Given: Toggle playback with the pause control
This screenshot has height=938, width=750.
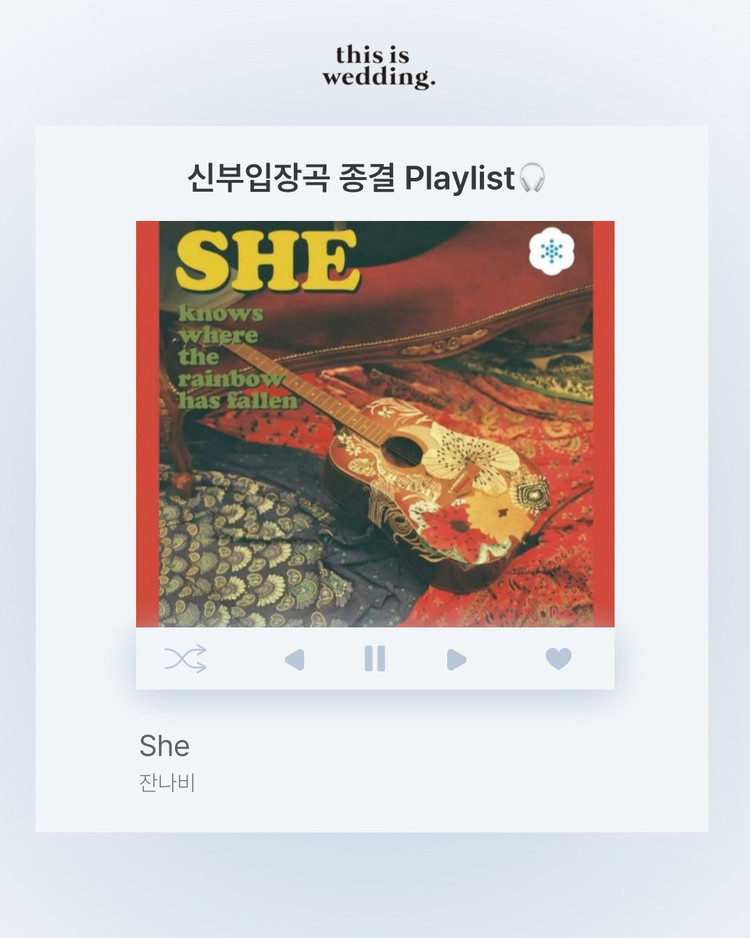Looking at the screenshot, I should click(x=374, y=659).
